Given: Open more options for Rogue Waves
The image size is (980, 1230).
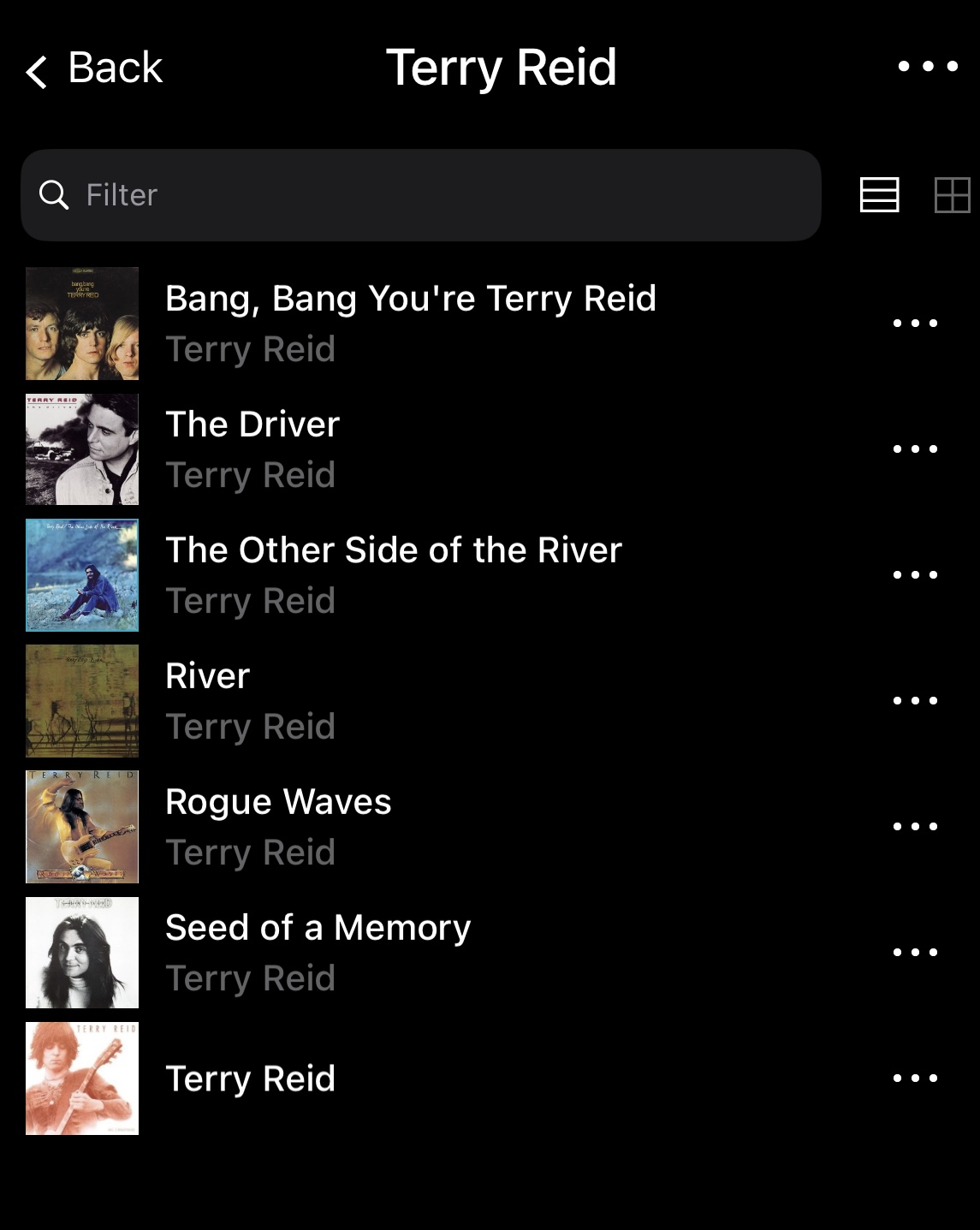Looking at the screenshot, I should point(915,827).
